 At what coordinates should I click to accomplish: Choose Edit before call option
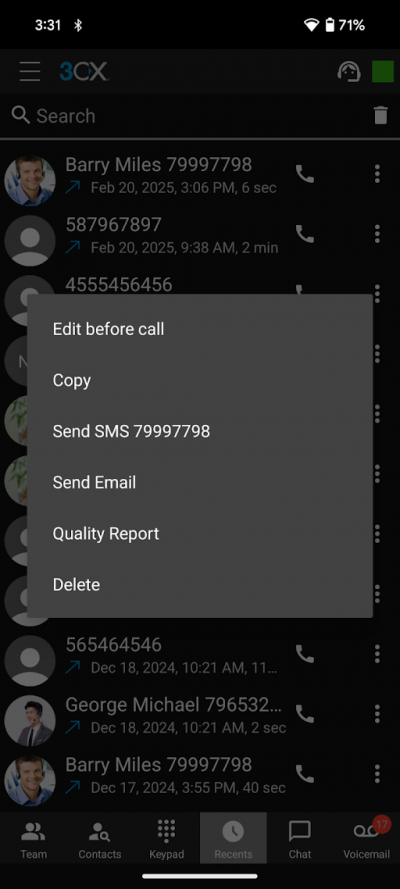point(199,329)
